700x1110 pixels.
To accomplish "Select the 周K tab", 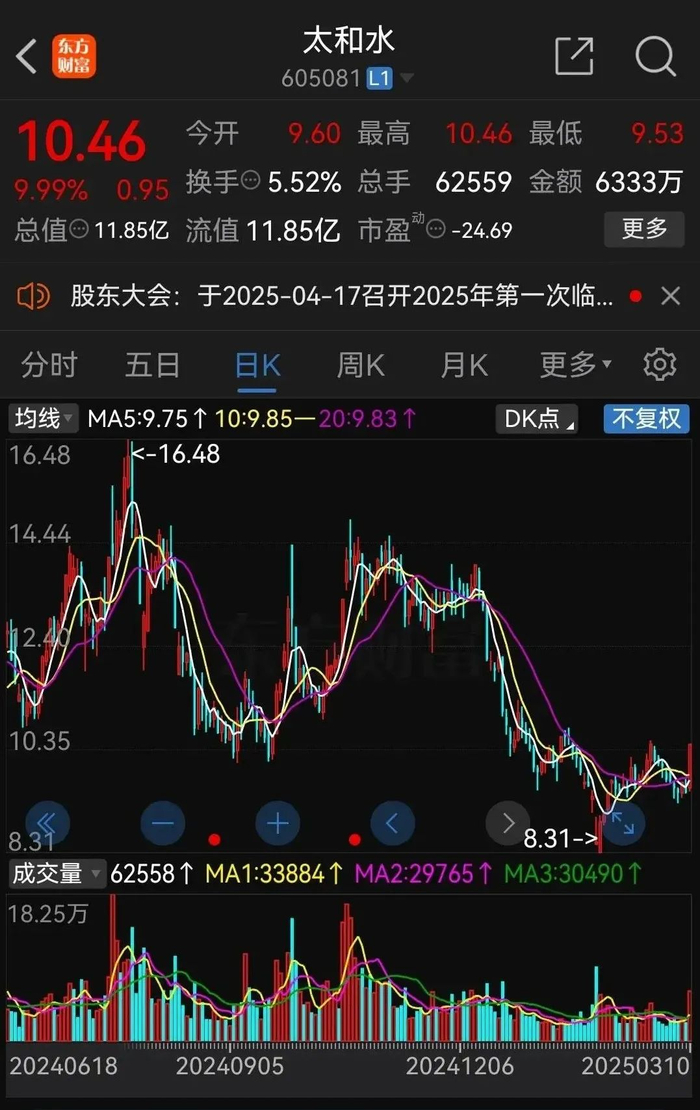I will (x=360, y=365).
